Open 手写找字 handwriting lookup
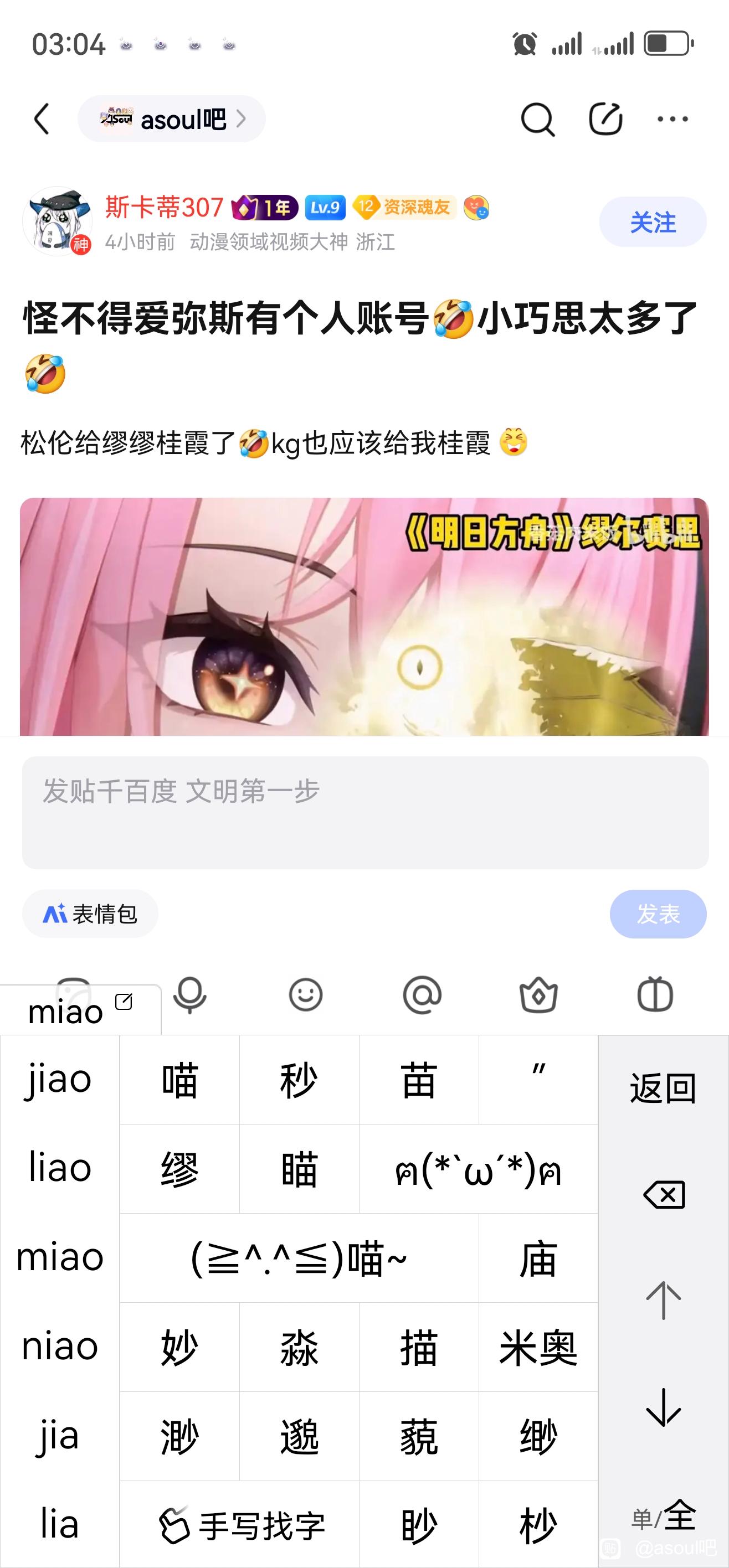This screenshot has width=729, height=1568. tap(239, 1525)
